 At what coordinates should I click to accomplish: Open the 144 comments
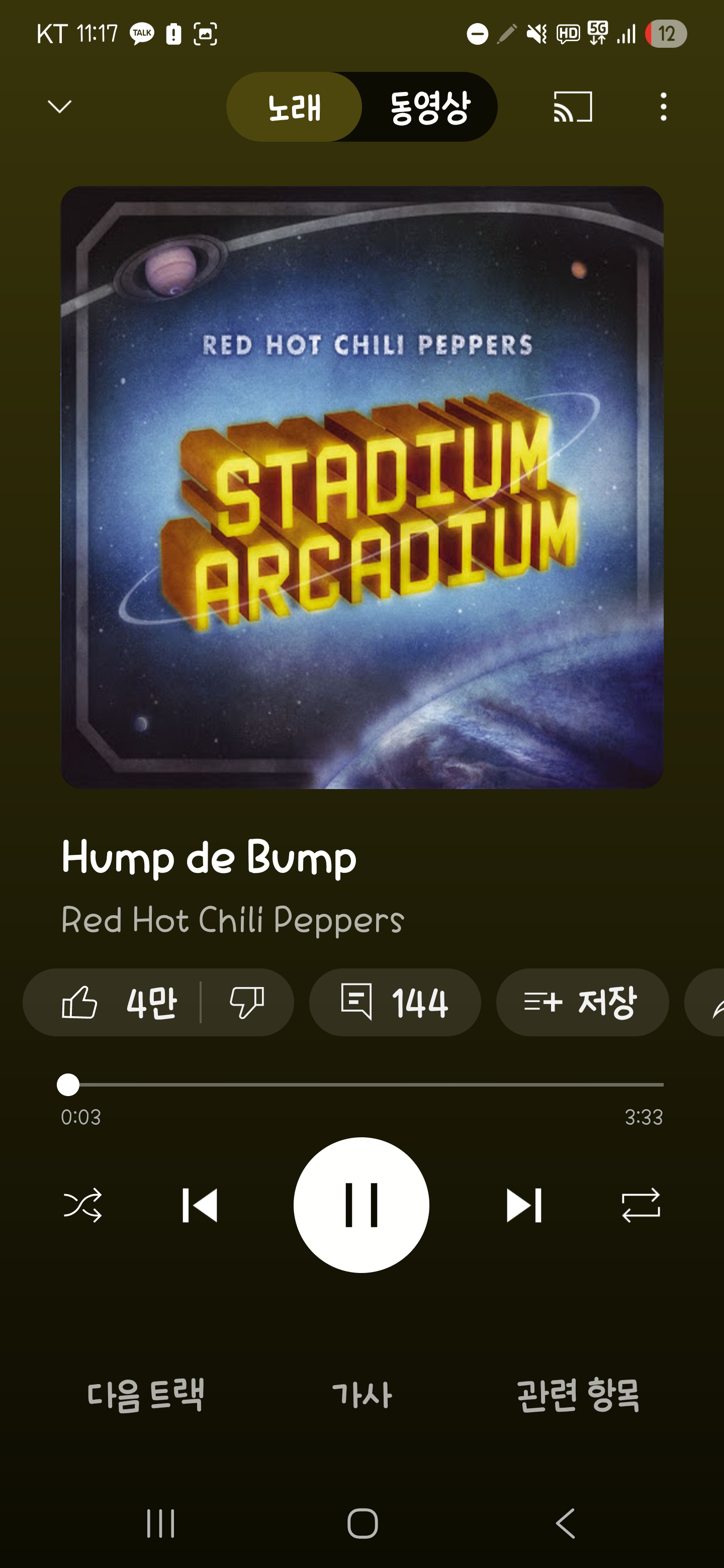395,1003
